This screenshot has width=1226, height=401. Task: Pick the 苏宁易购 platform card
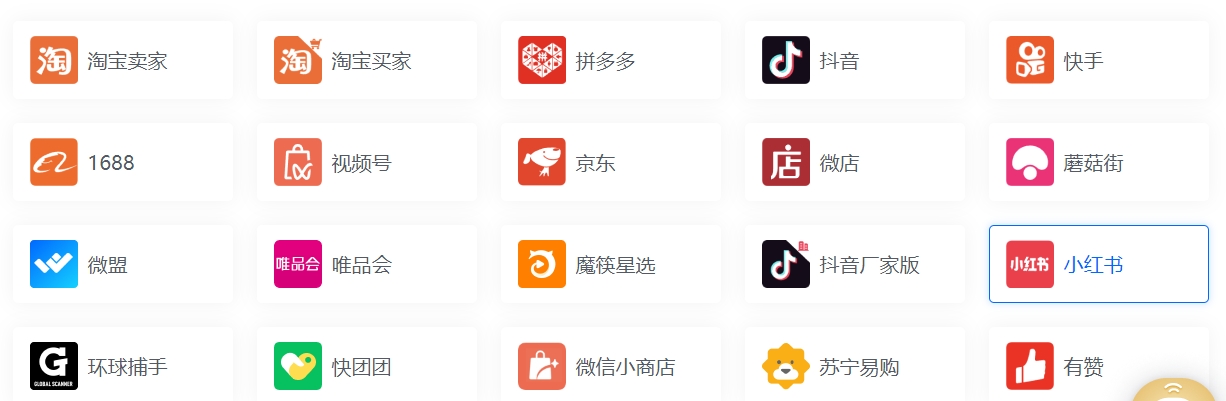[854, 366]
